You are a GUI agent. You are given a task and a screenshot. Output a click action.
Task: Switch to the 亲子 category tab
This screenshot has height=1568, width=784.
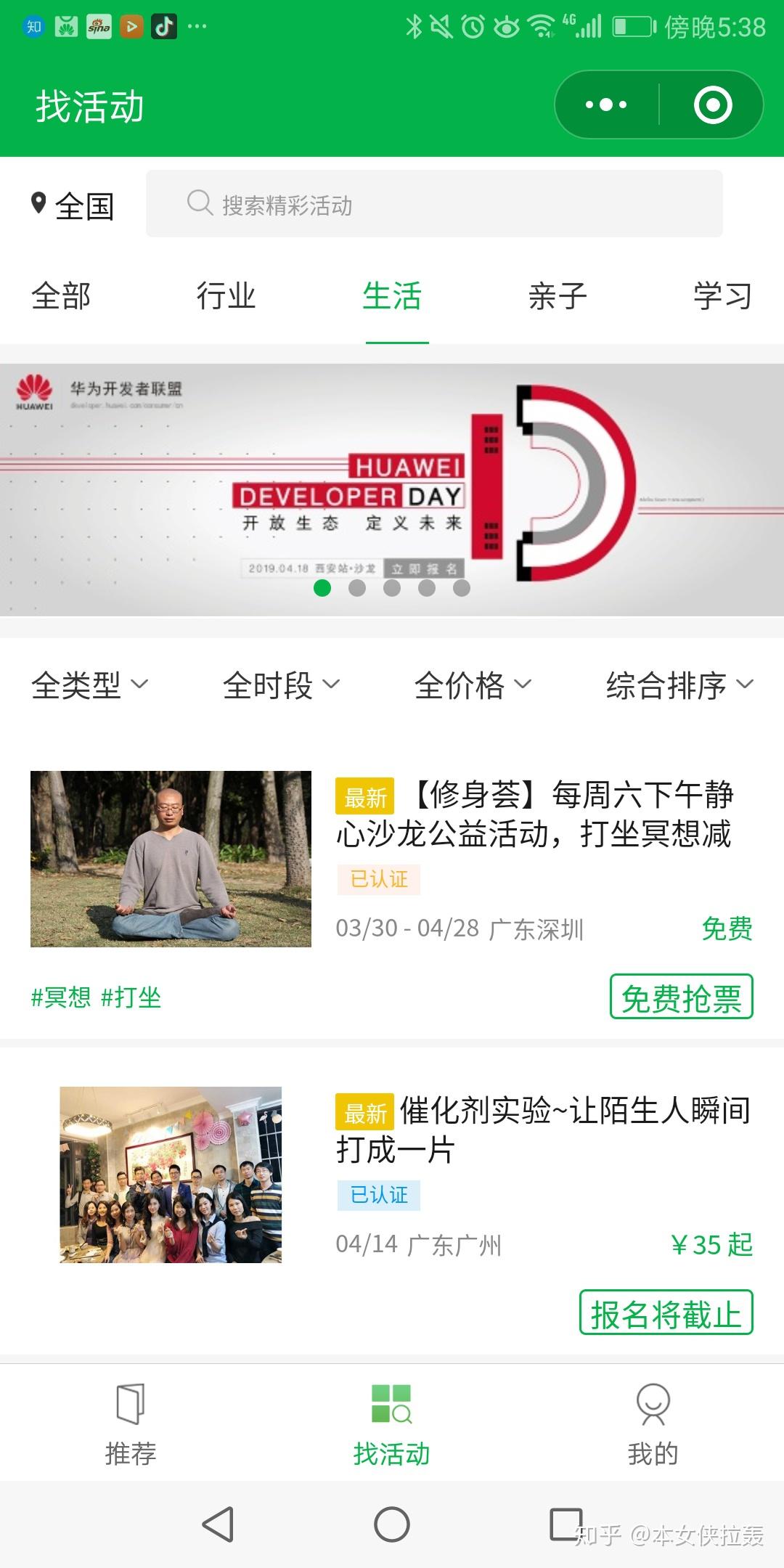pyautogui.click(x=558, y=296)
